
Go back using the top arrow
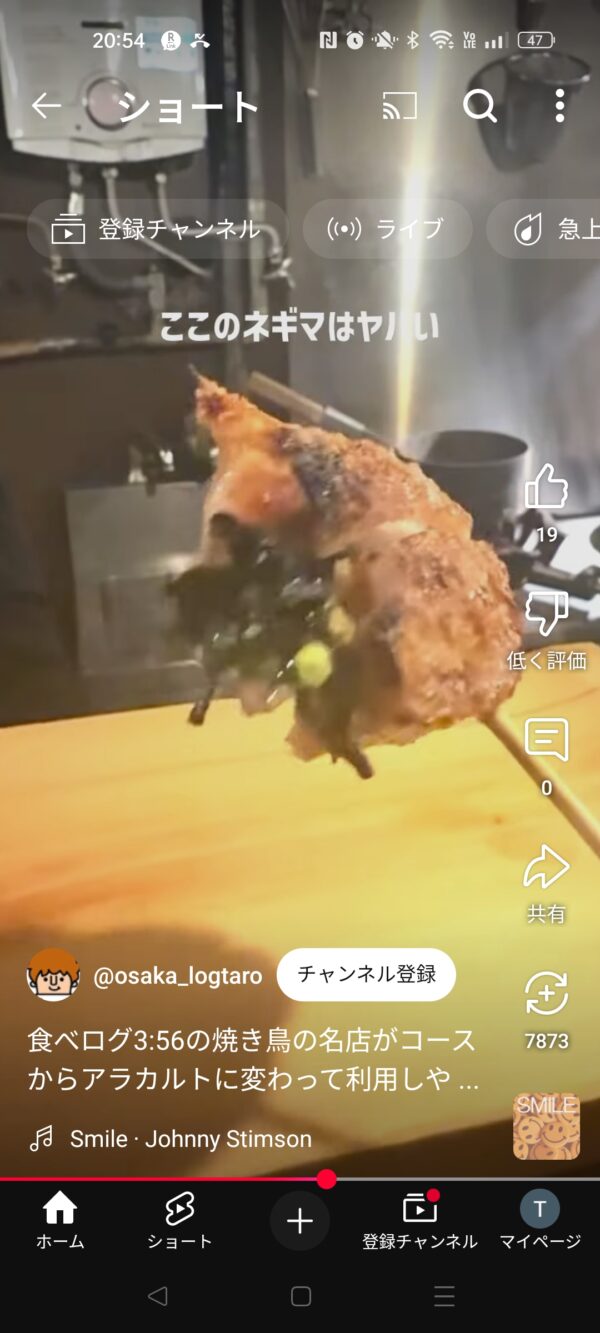point(46,105)
